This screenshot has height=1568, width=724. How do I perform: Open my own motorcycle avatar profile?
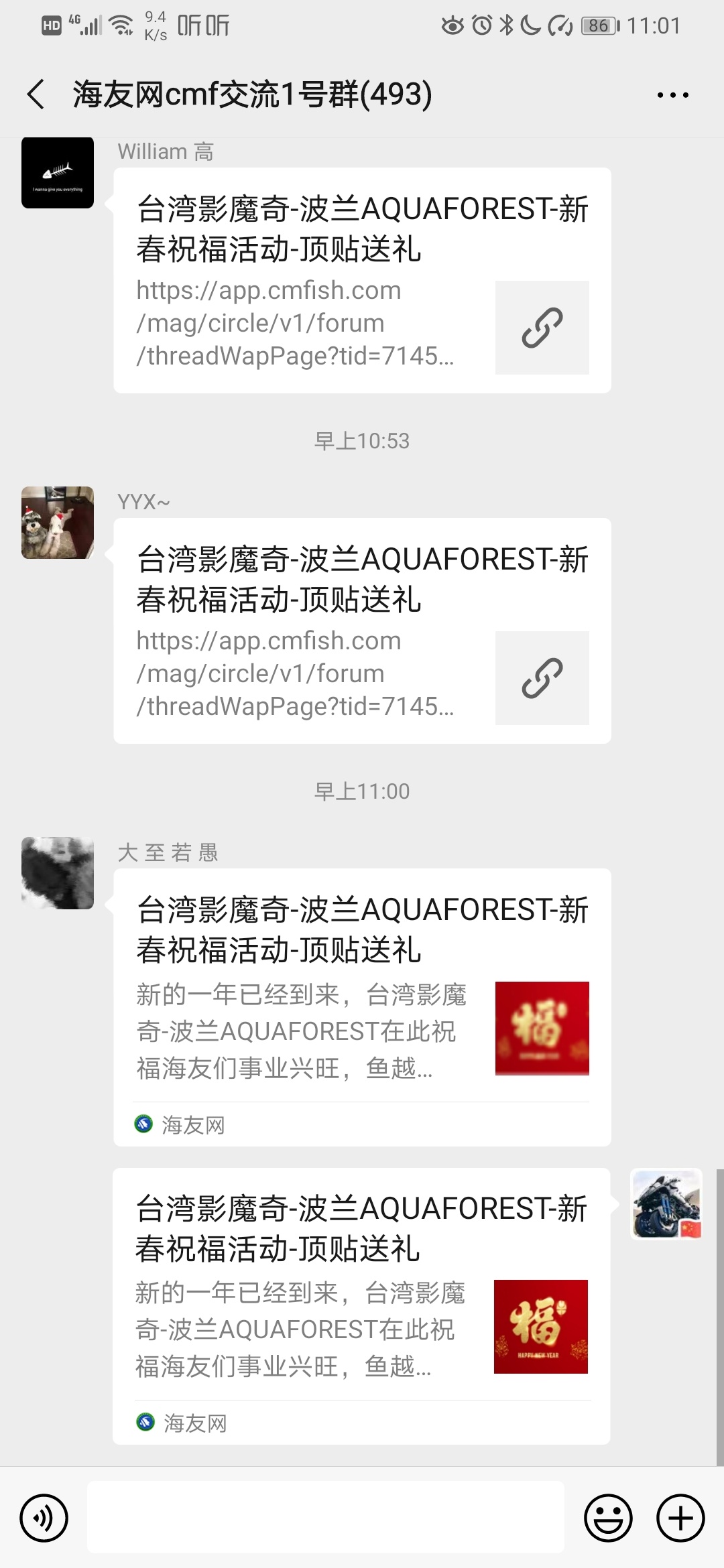(x=666, y=1204)
